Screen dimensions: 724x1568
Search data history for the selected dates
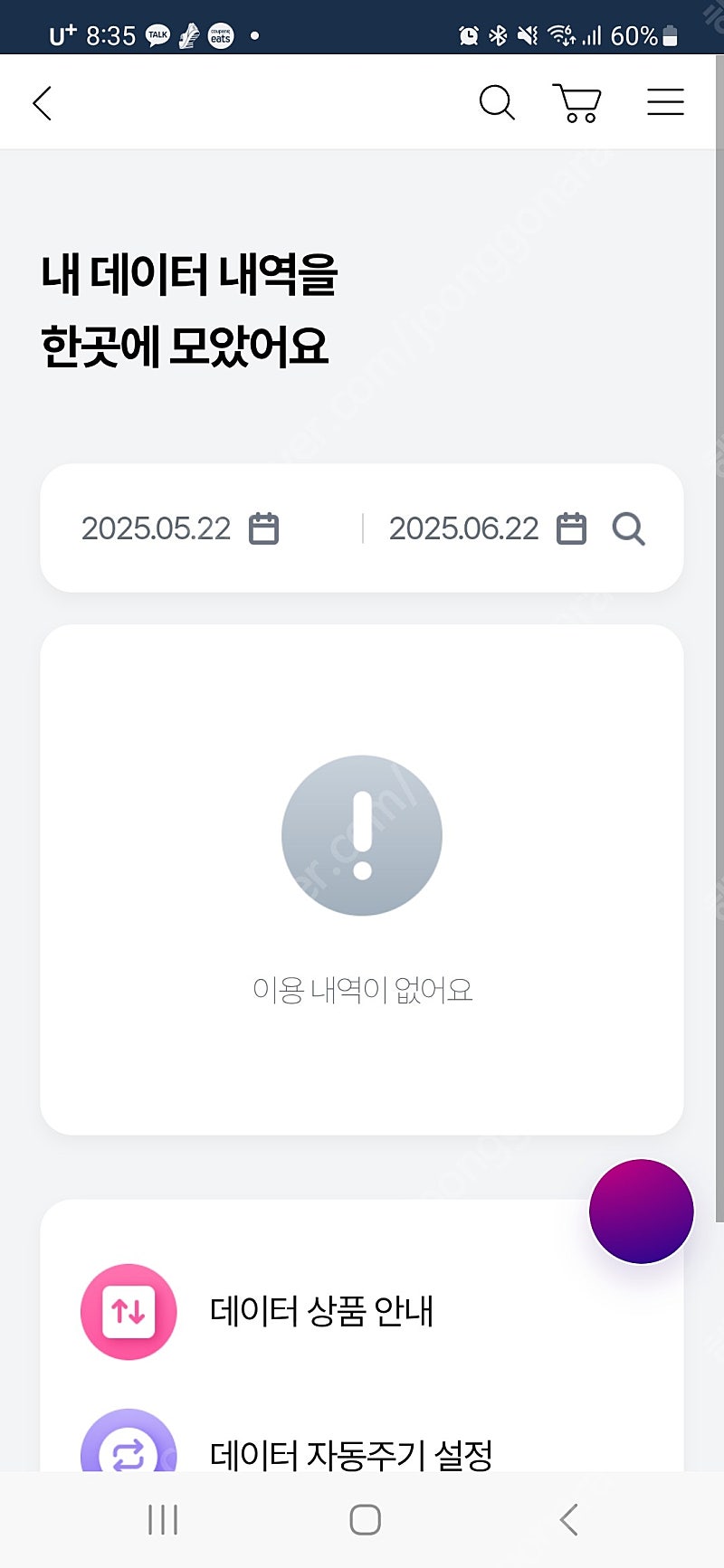(x=629, y=528)
